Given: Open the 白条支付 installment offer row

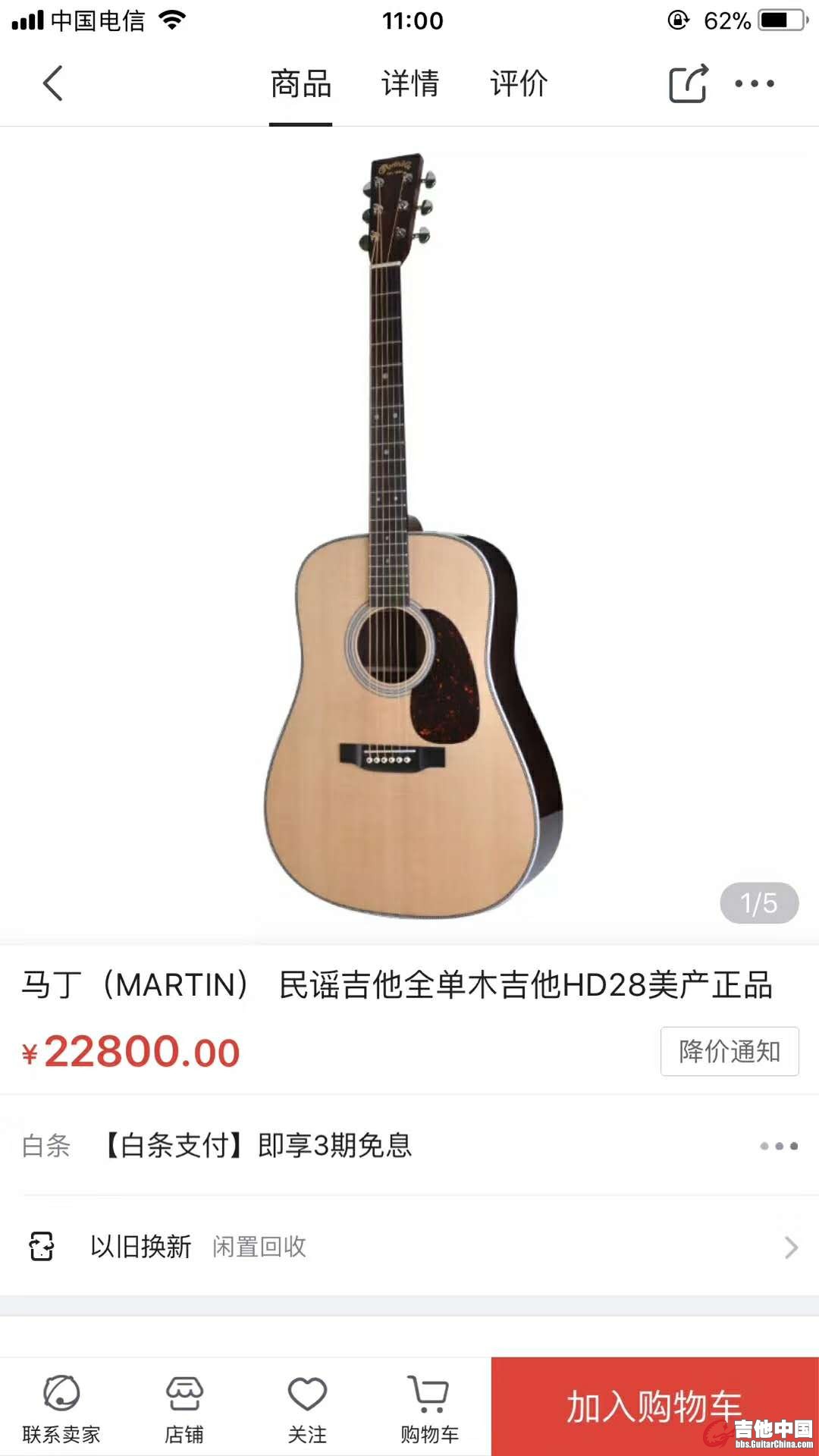Looking at the screenshot, I should [409, 1145].
